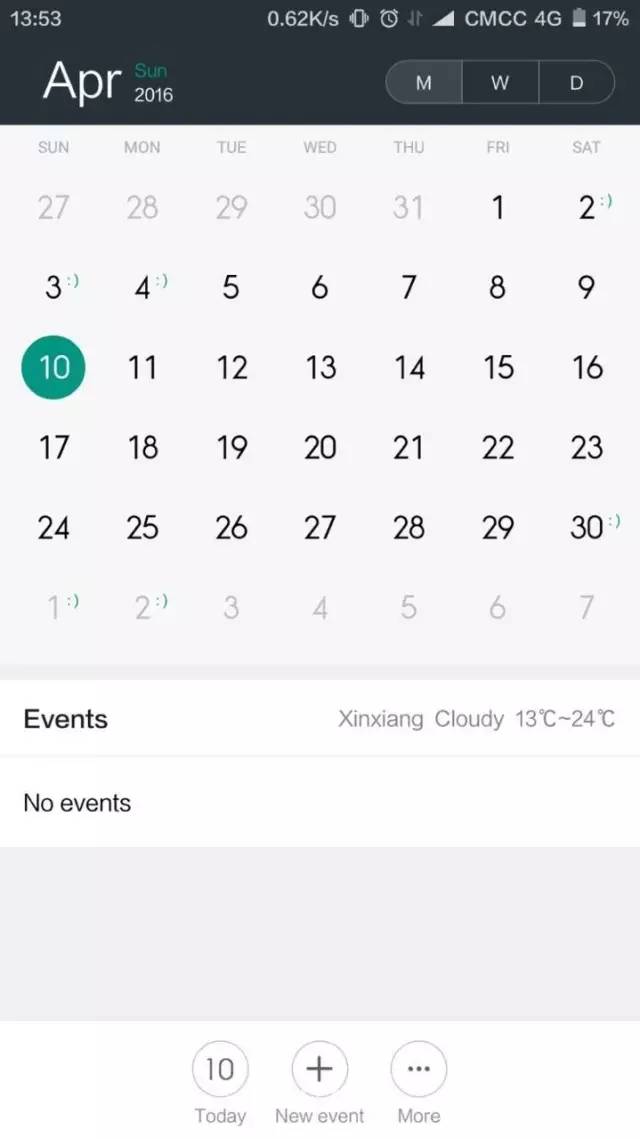Select April 18 on the calendar
640x1139 pixels.
click(142, 447)
